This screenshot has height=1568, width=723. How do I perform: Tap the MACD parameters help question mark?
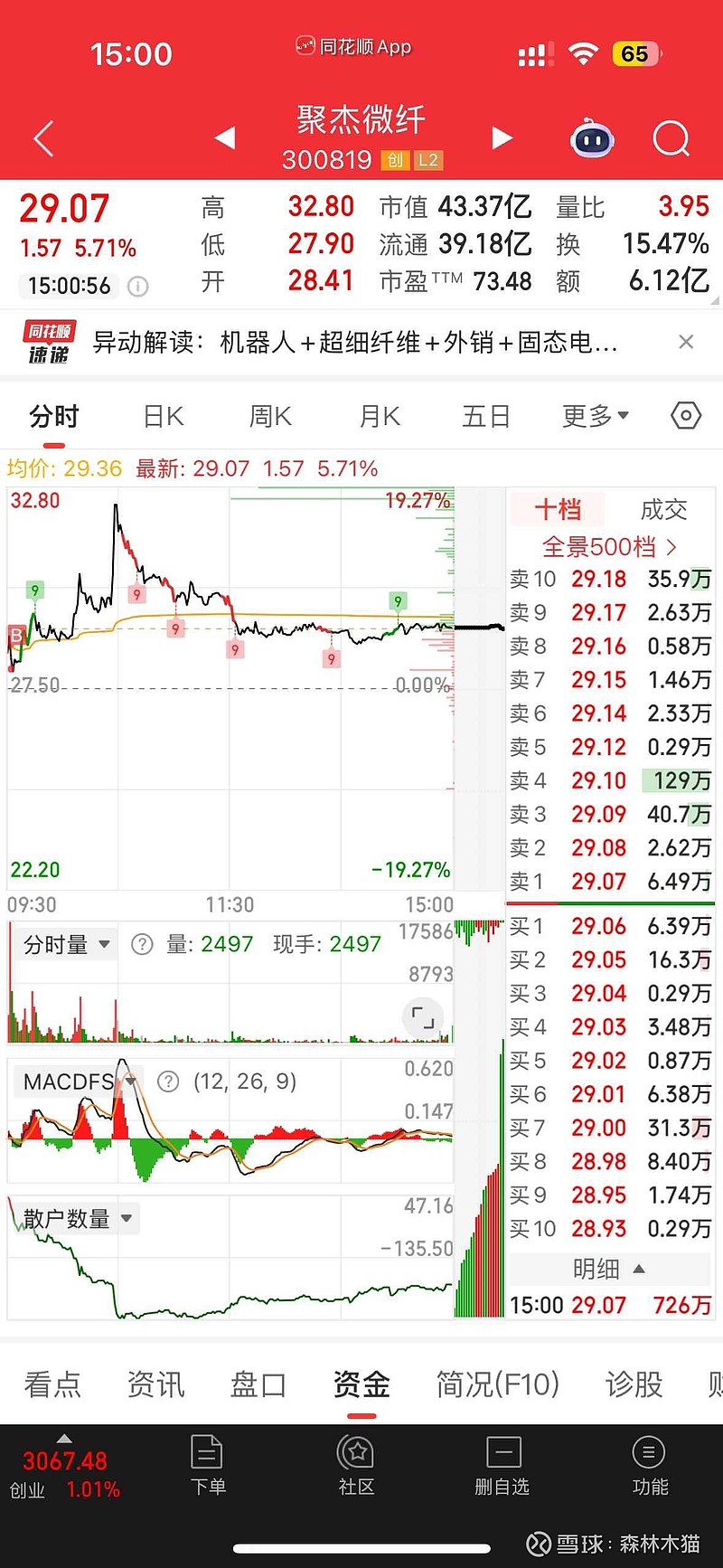[x=168, y=1081]
